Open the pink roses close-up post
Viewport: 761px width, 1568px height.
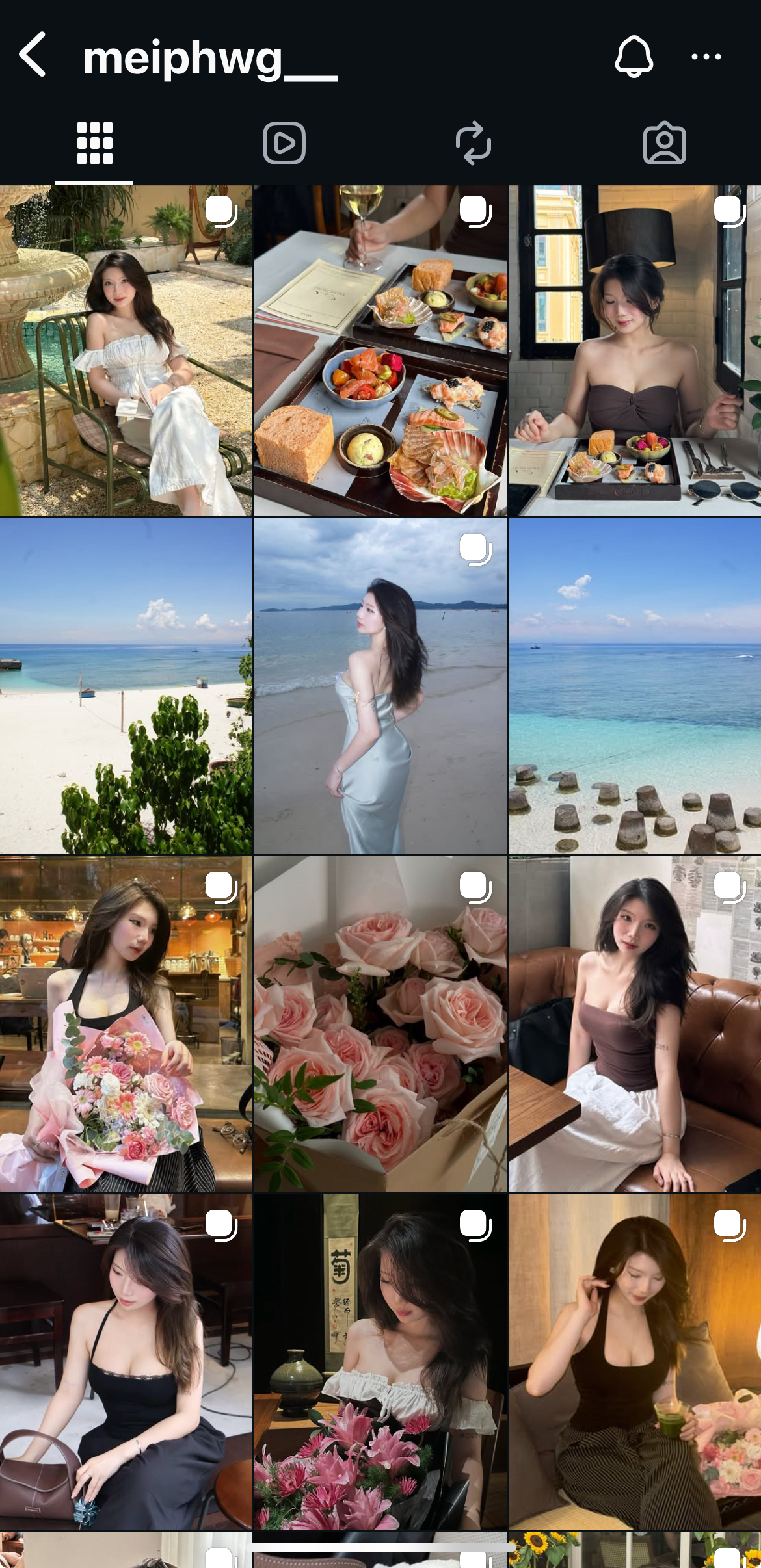380,1024
